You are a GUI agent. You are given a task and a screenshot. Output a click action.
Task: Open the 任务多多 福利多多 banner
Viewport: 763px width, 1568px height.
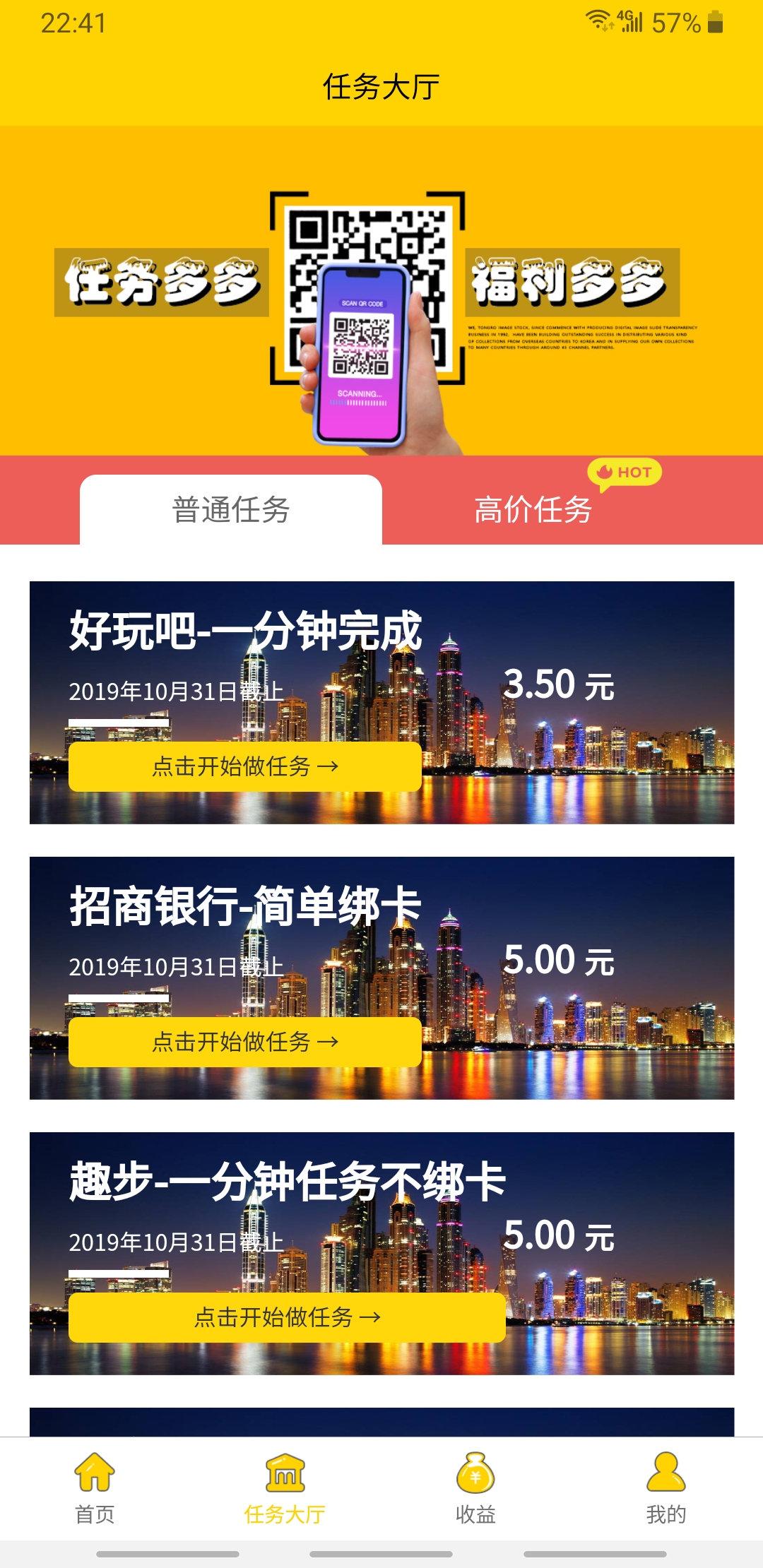coord(381,291)
